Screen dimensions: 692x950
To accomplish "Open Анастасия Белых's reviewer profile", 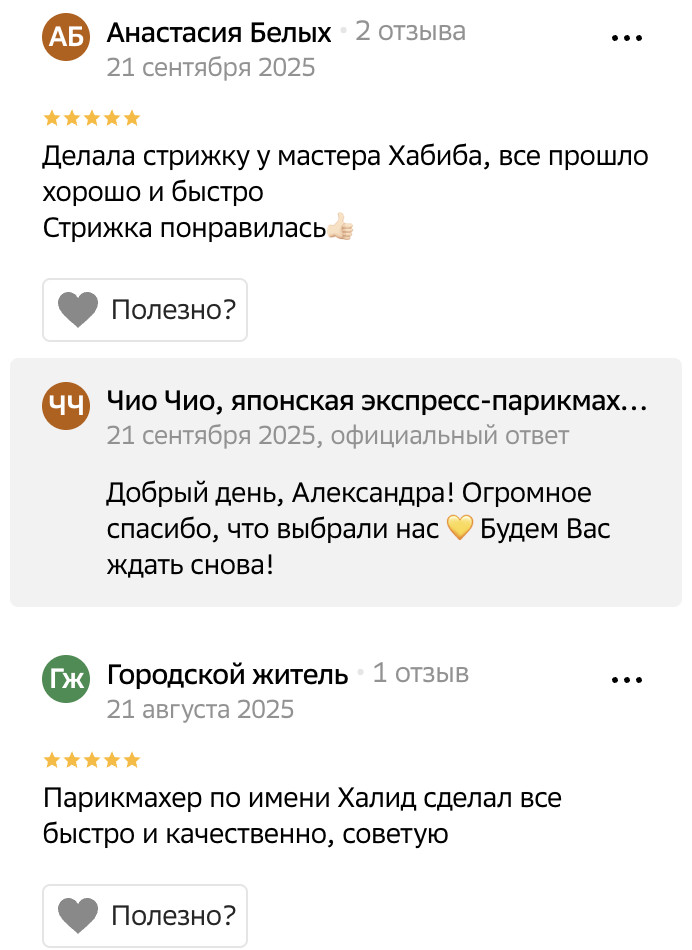I will [218, 33].
